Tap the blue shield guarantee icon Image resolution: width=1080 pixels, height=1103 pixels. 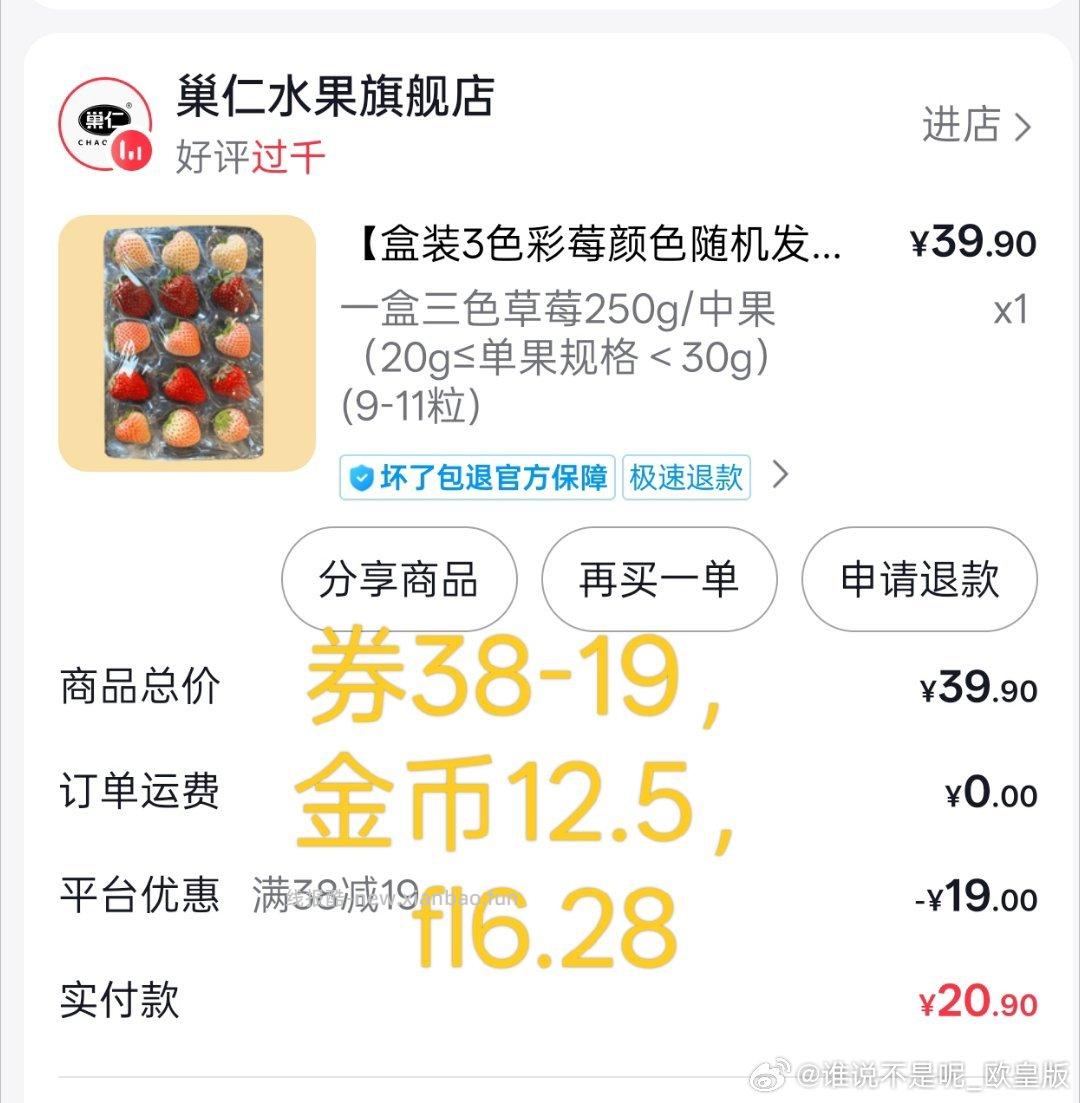(x=360, y=479)
